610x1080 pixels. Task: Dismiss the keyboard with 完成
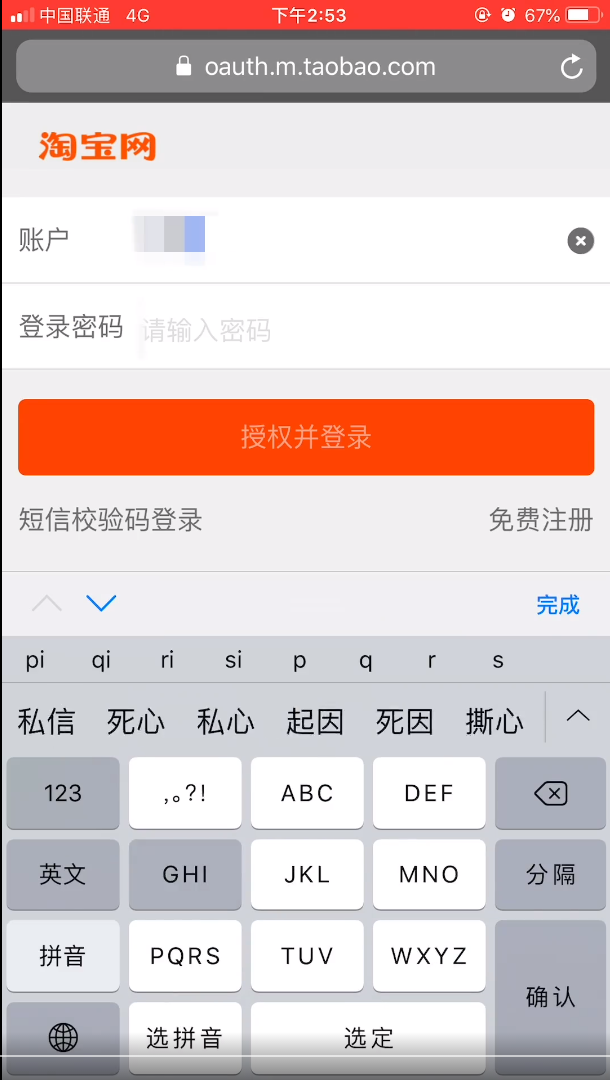[557, 604]
